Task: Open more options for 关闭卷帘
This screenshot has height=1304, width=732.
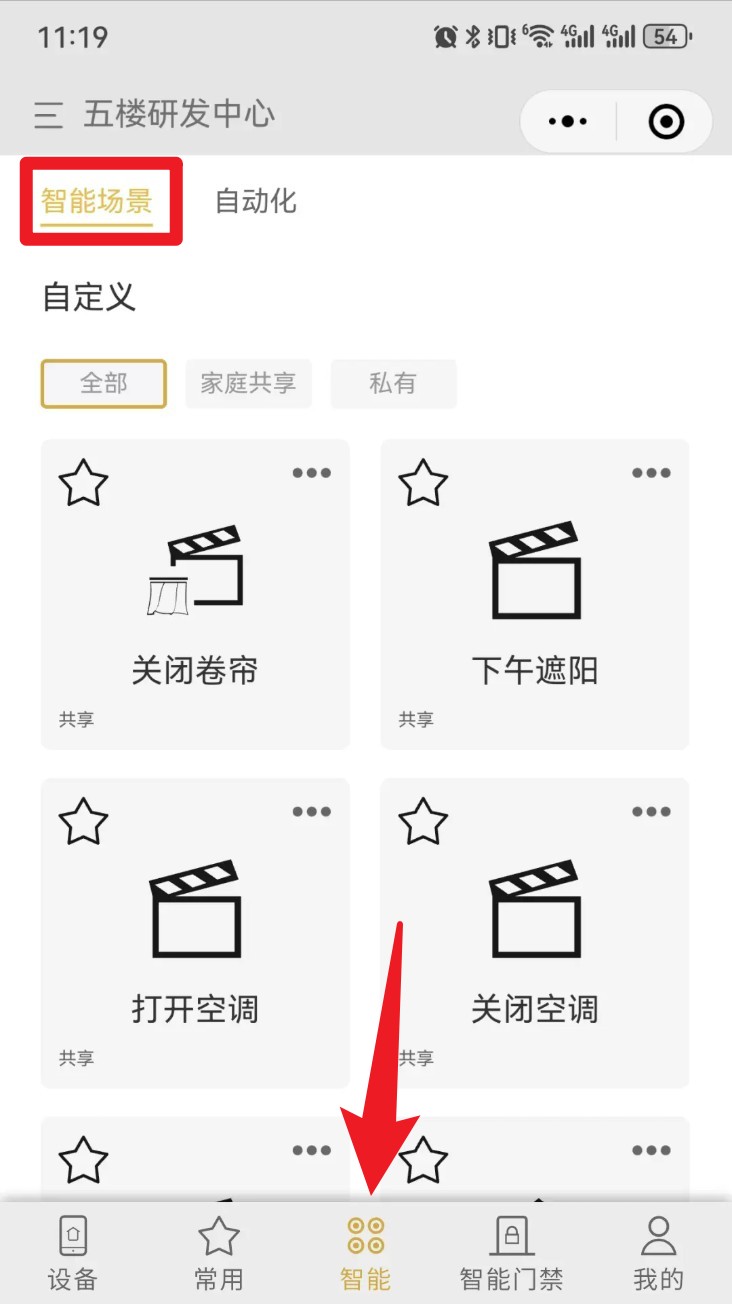Action: 312,473
